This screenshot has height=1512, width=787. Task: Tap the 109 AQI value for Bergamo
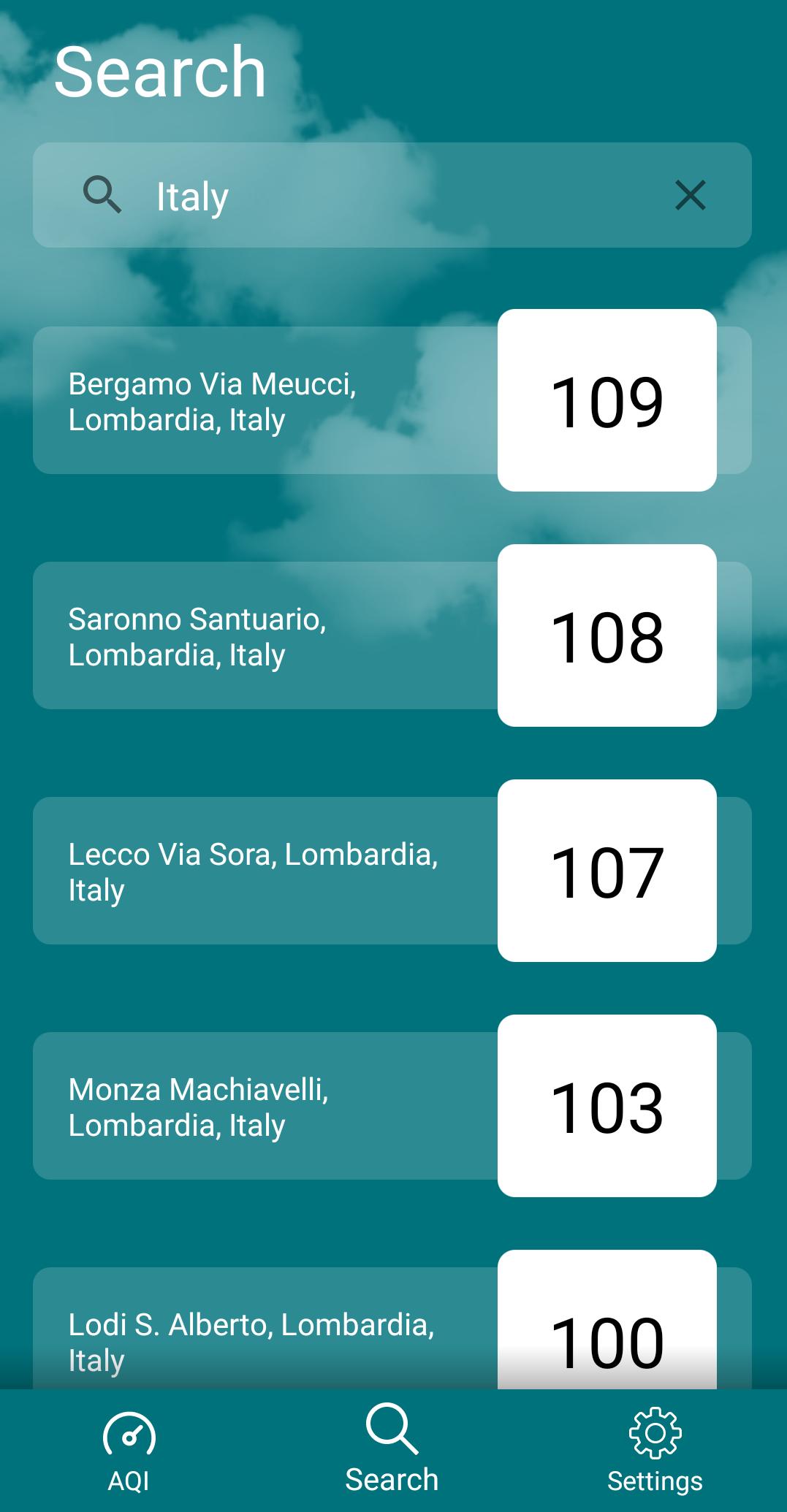pos(609,400)
